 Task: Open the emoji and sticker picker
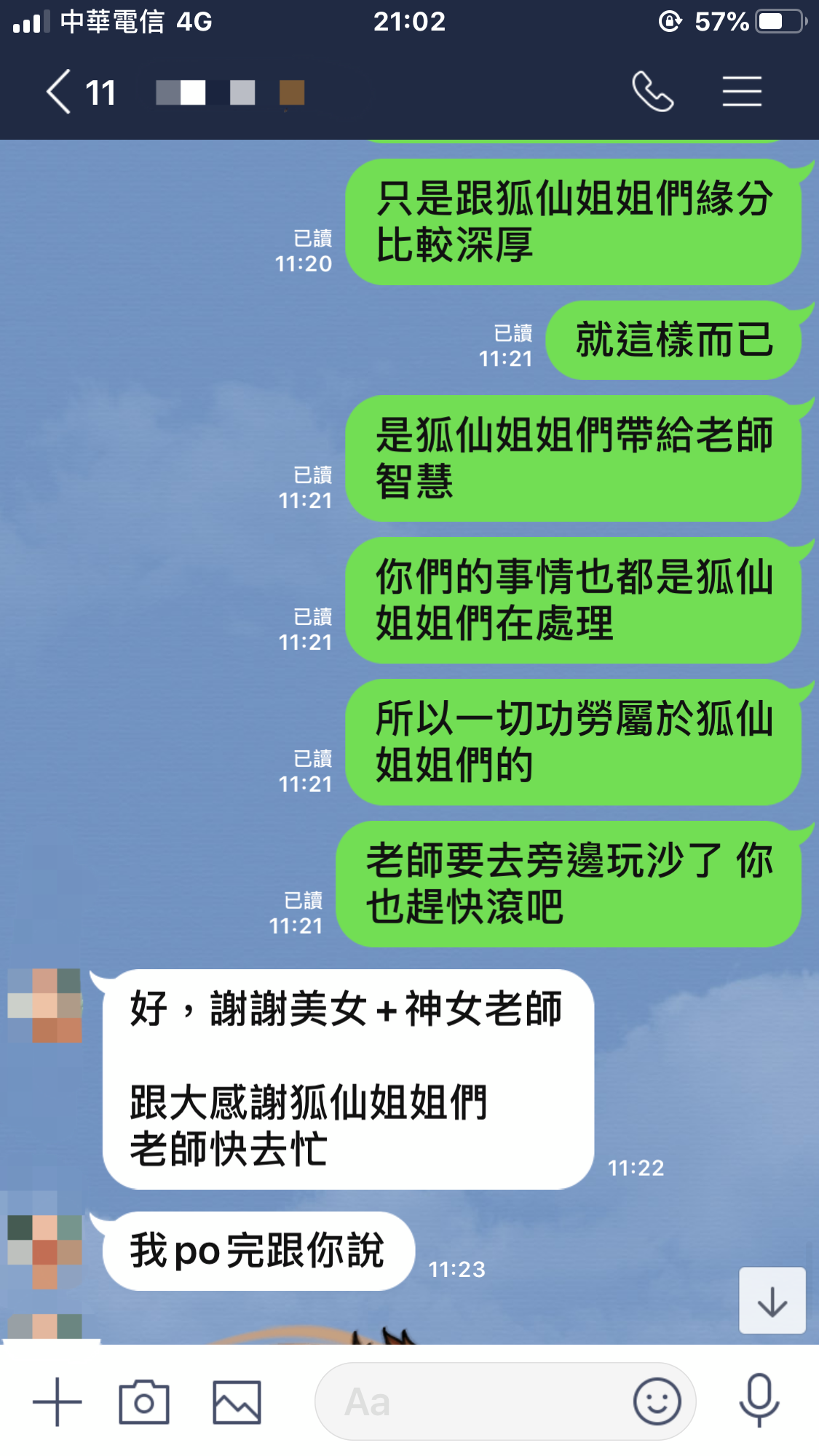pos(657,1401)
